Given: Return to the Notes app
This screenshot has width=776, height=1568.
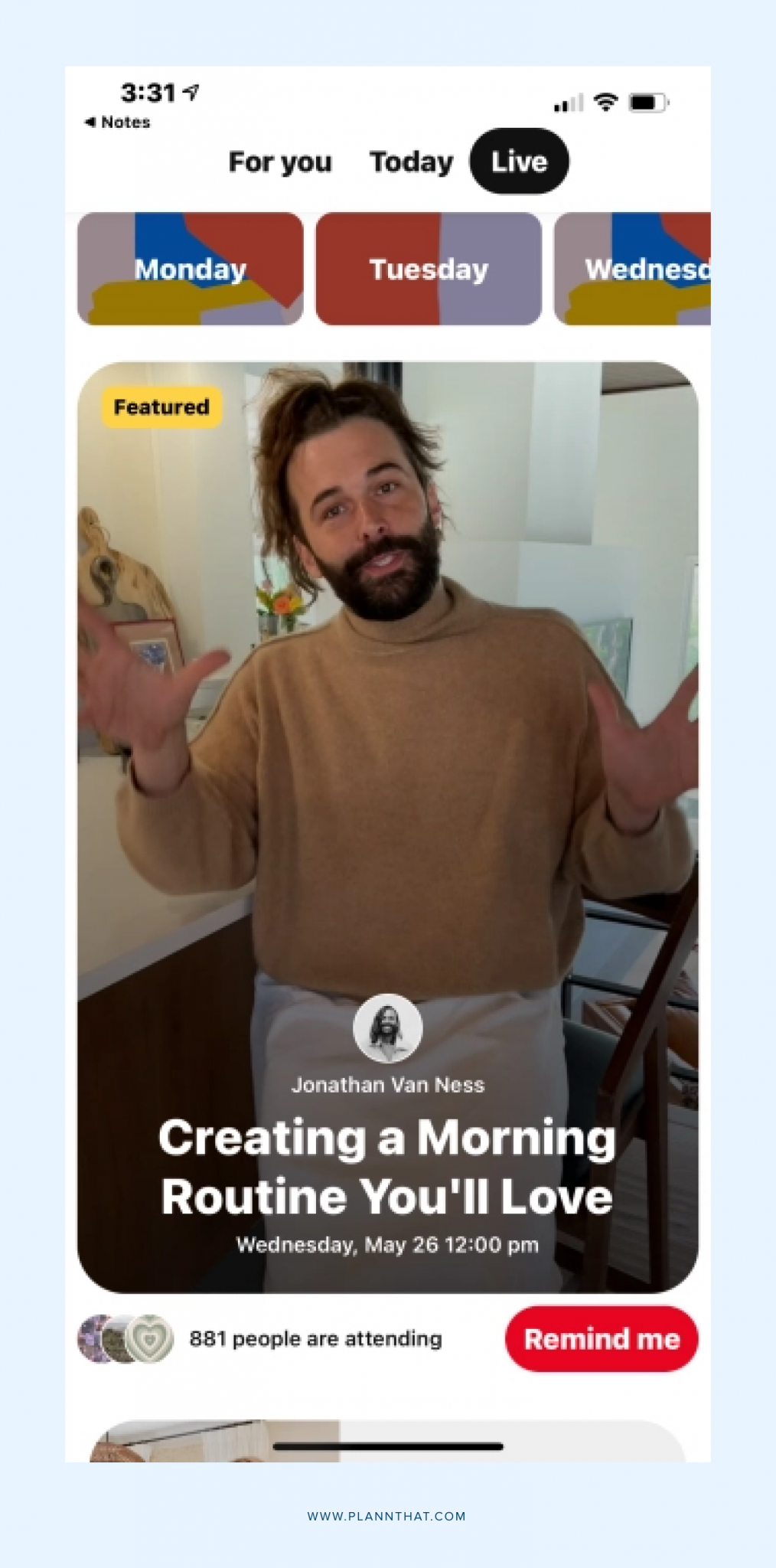Looking at the screenshot, I should (x=118, y=122).
